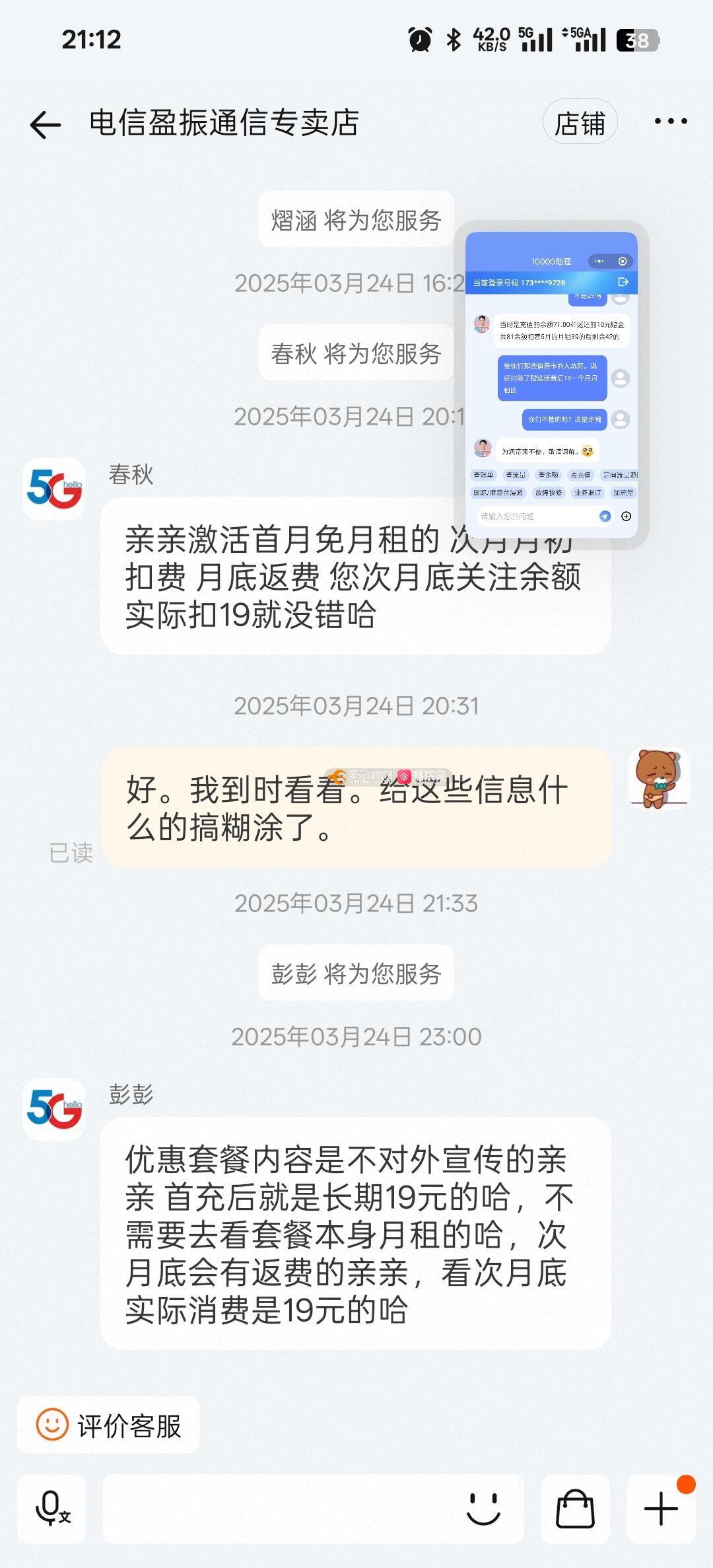Expand more options with the plus icon
This screenshot has width=713, height=1568.
tap(661, 1509)
